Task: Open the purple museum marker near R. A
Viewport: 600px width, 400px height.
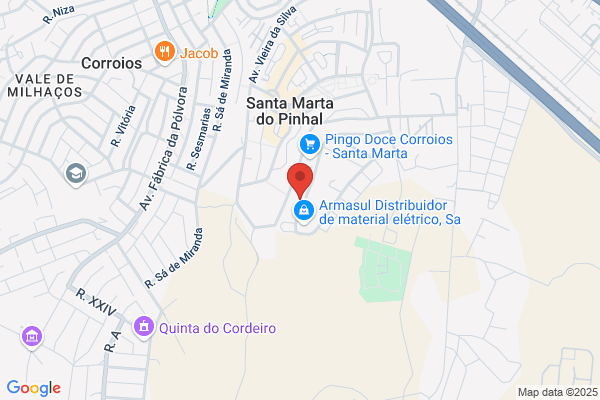Action: point(32,338)
